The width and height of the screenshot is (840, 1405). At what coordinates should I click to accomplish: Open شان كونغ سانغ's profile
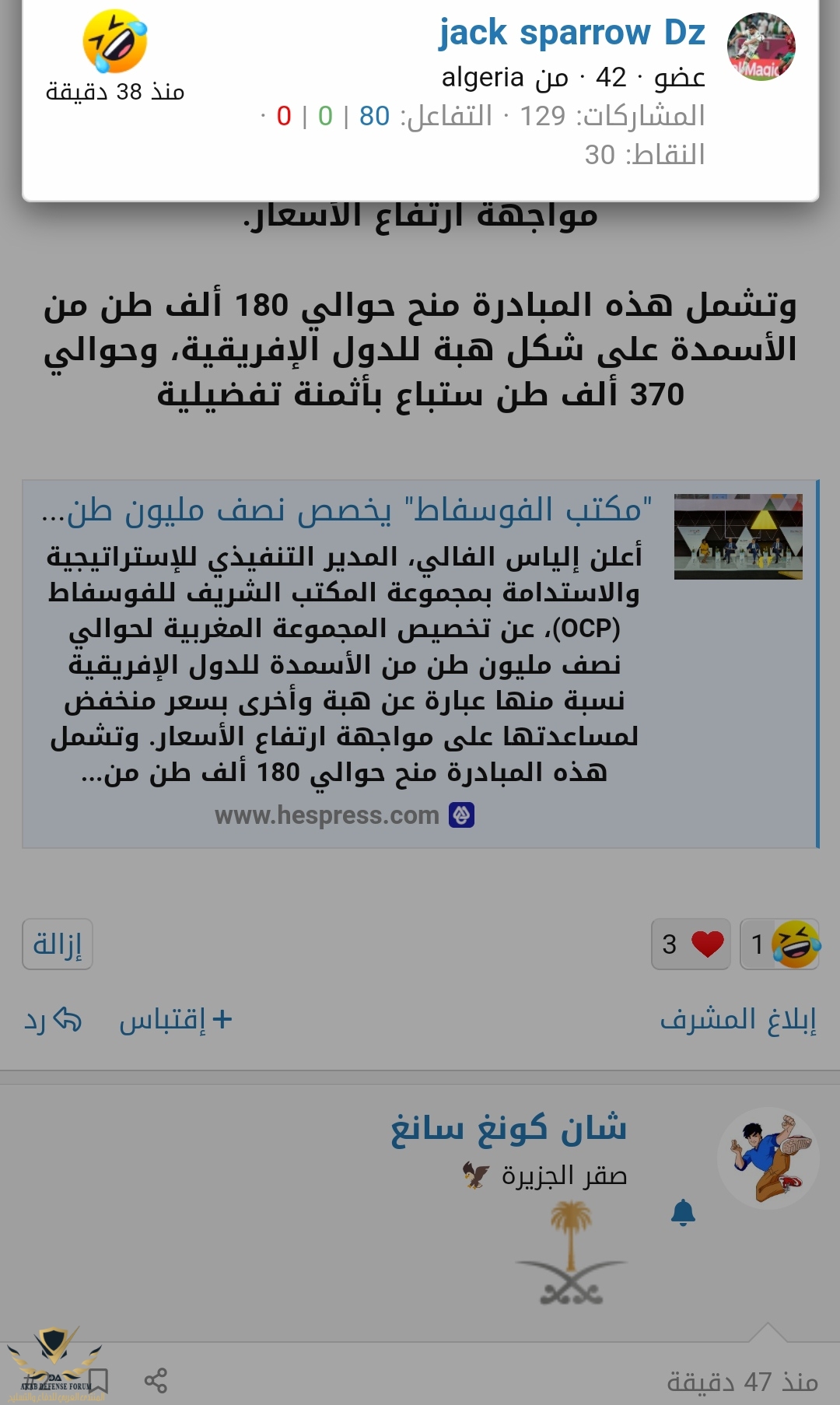coord(509,1127)
